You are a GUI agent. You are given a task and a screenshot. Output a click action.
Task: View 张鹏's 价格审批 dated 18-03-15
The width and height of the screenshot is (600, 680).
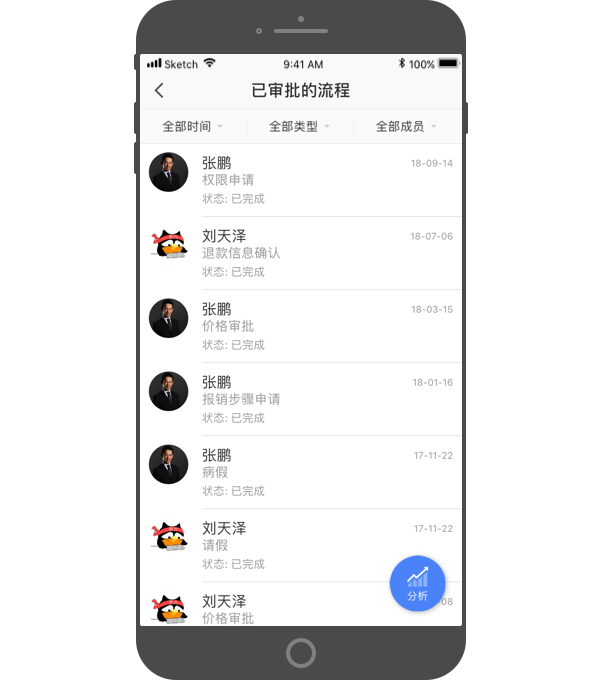click(300, 326)
